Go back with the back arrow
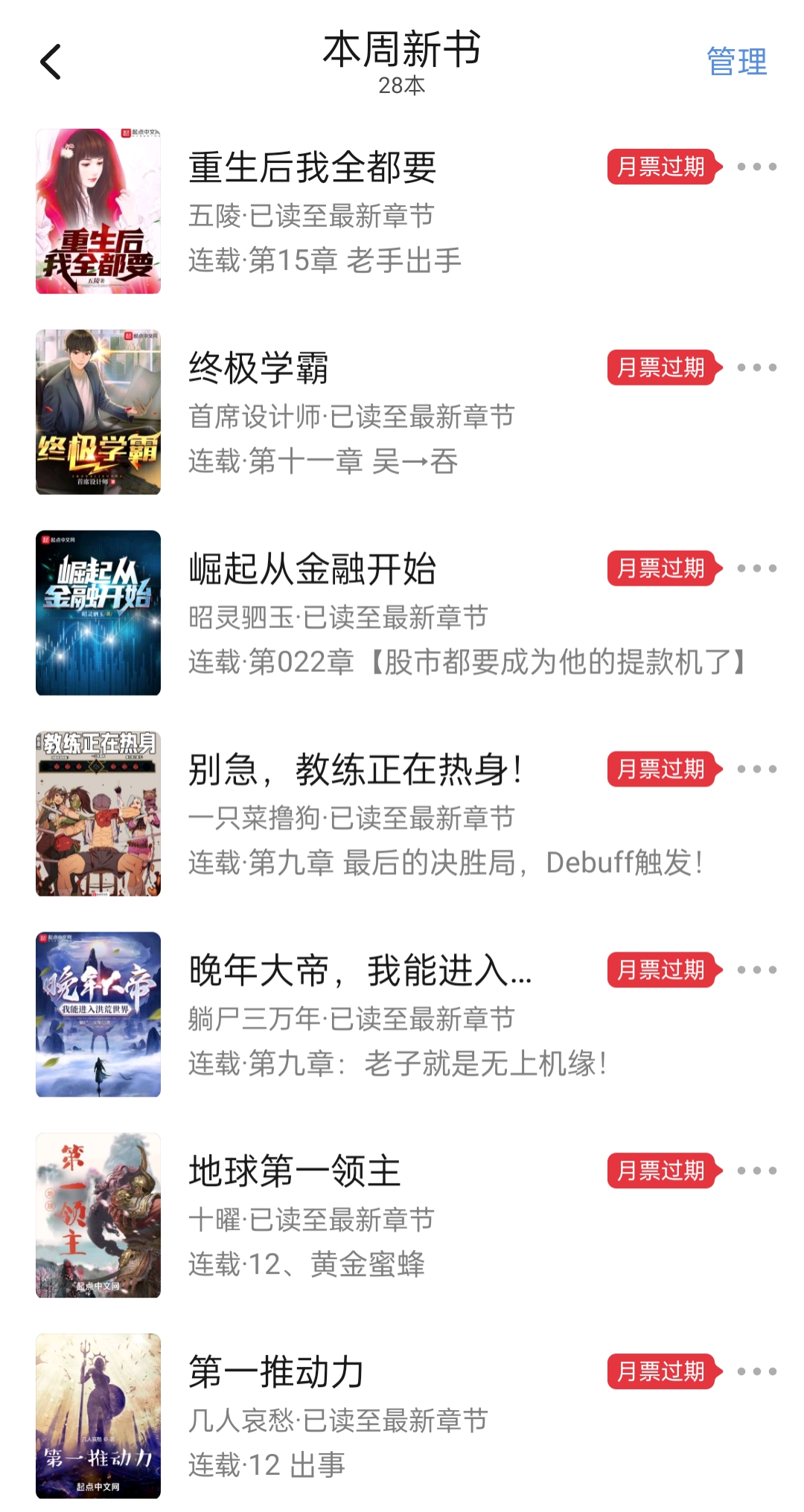This screenshot has height=1512, width=804. click(50, 63)
